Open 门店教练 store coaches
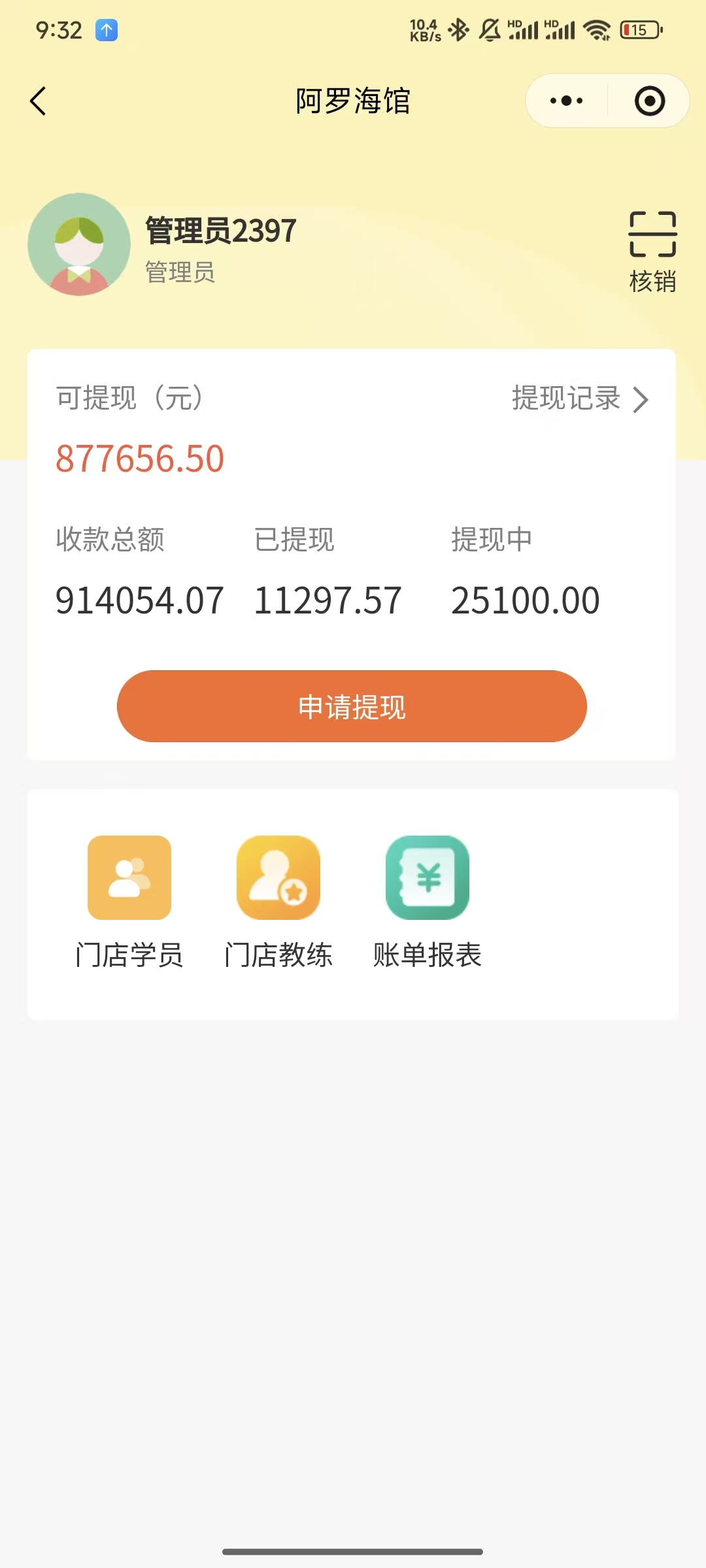Image resolution: width=706 pixels, height=1568 pixels. click(x=278, y=902)
